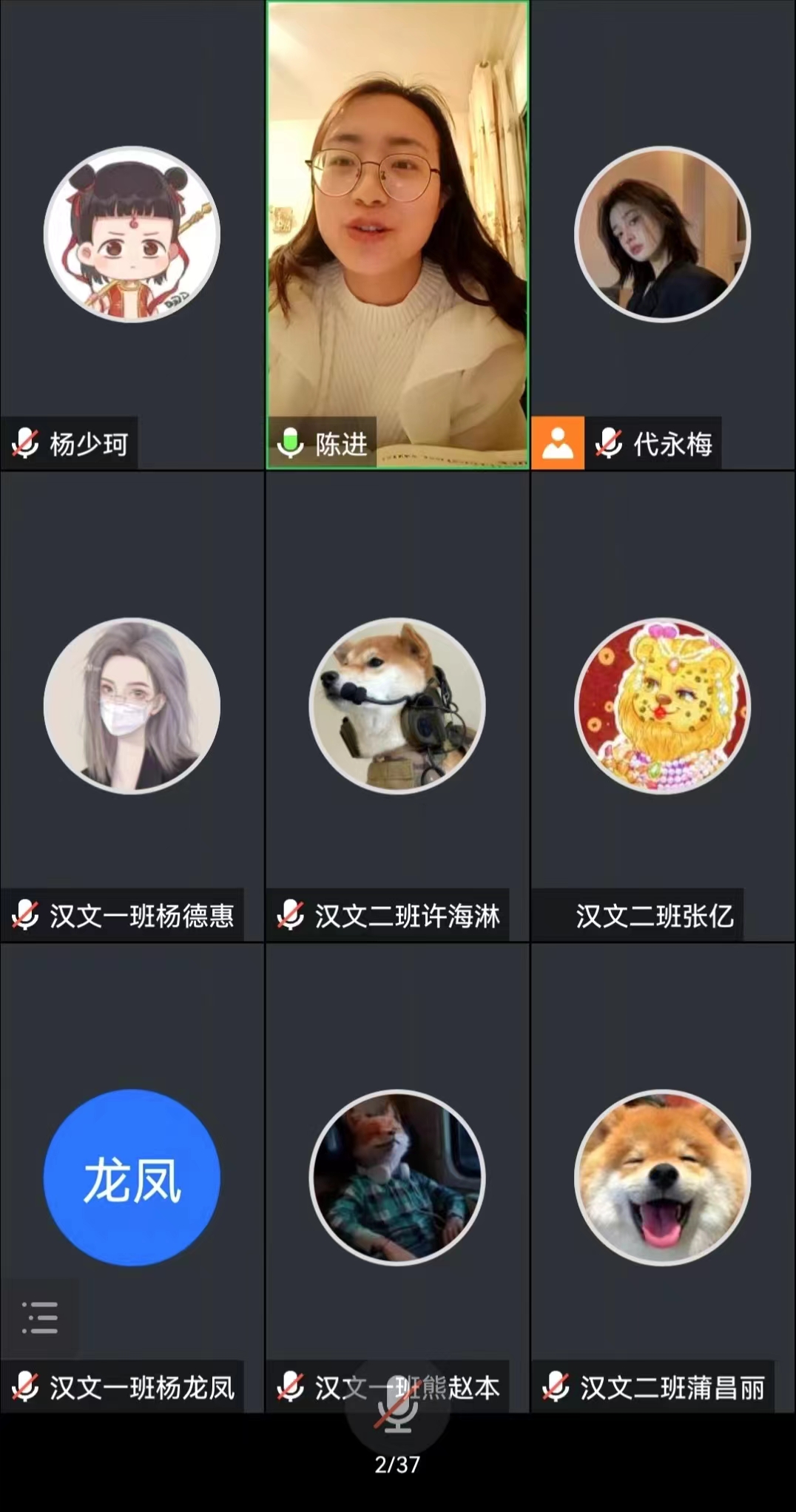Screen dimensions: 796x1512
Task: Tap the 汉文一班杨德惠 participant tile
Action: 132,705
